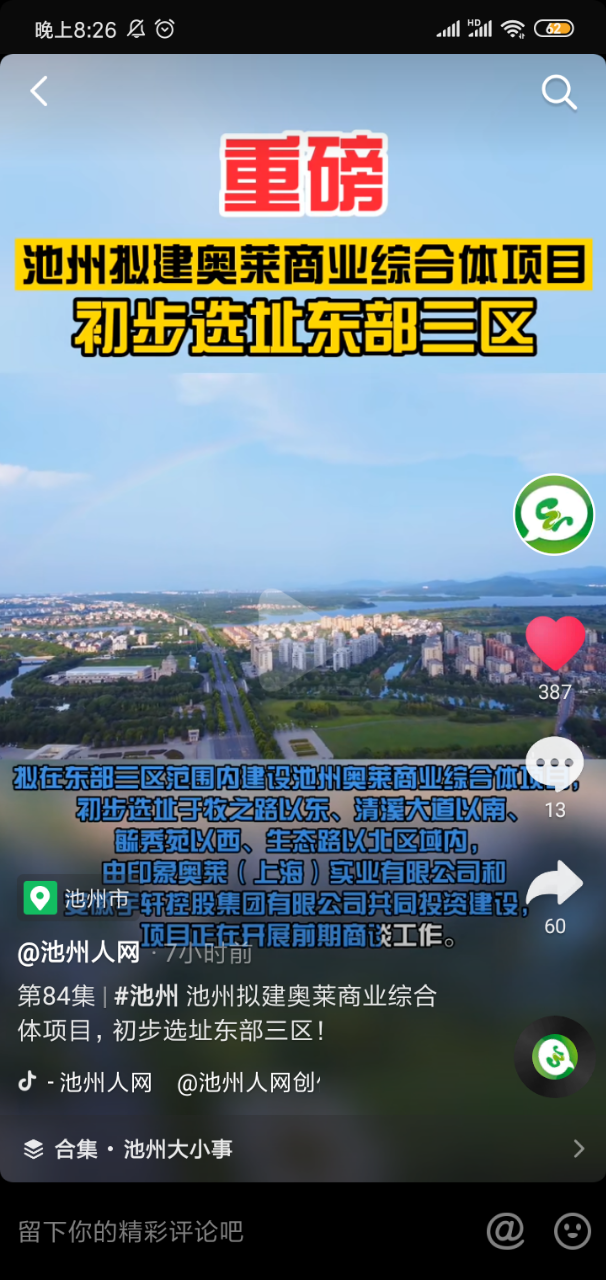Open the comments bubble icon
Viewport: 606px width, 1280px height.
[554, 766]
